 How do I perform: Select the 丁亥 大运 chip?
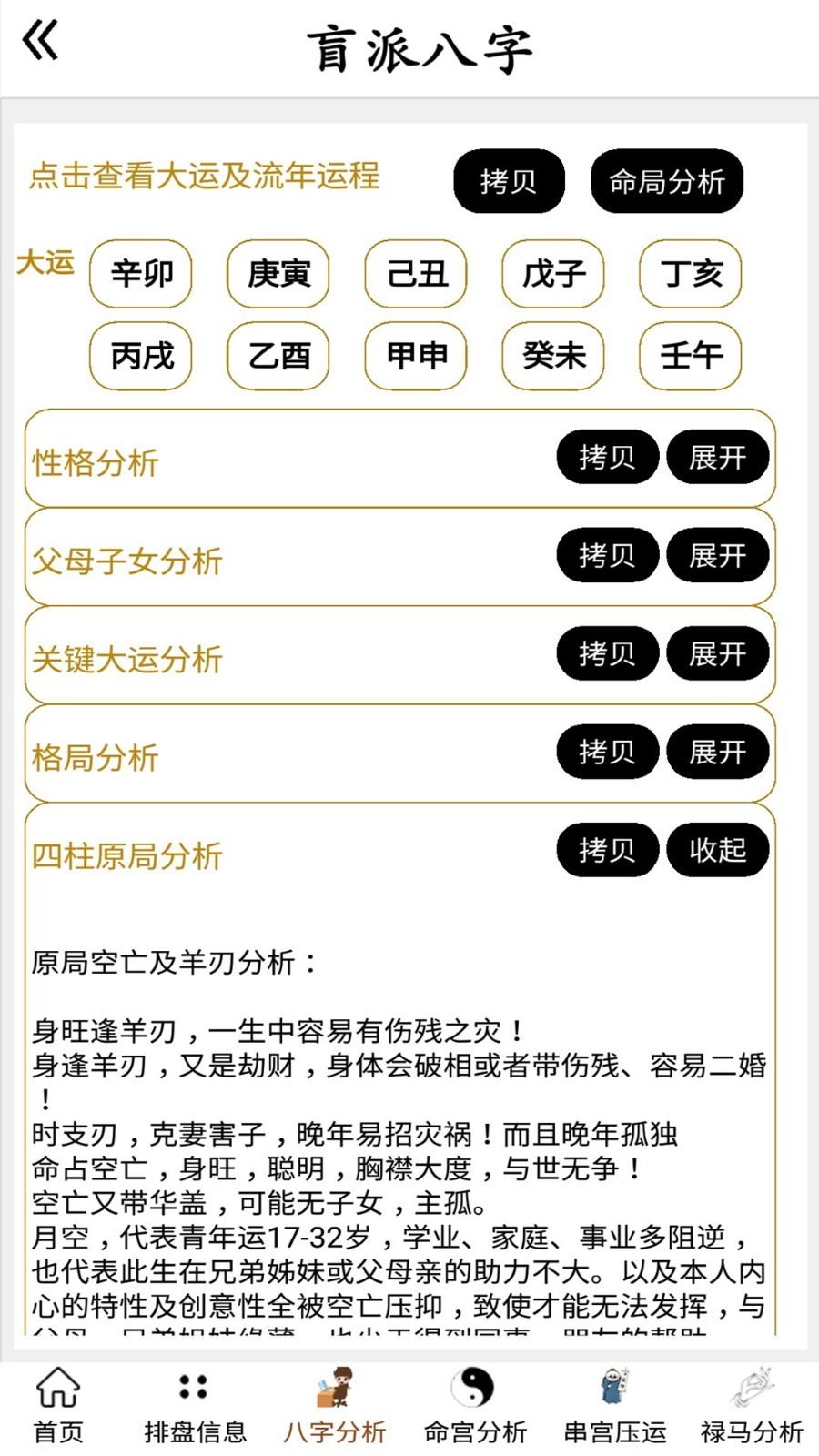coord(691,273)
